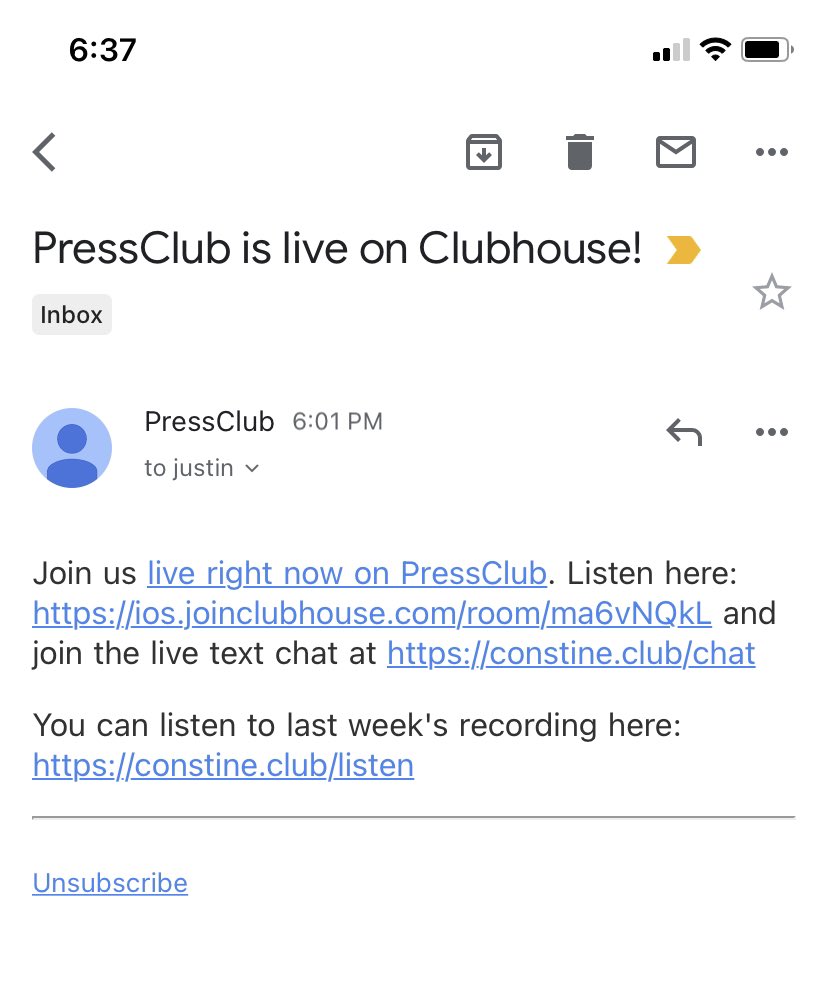Screen dimensions: 828x984
Task: Tap the Inbox label chip
Action: (x=71, y=315)
